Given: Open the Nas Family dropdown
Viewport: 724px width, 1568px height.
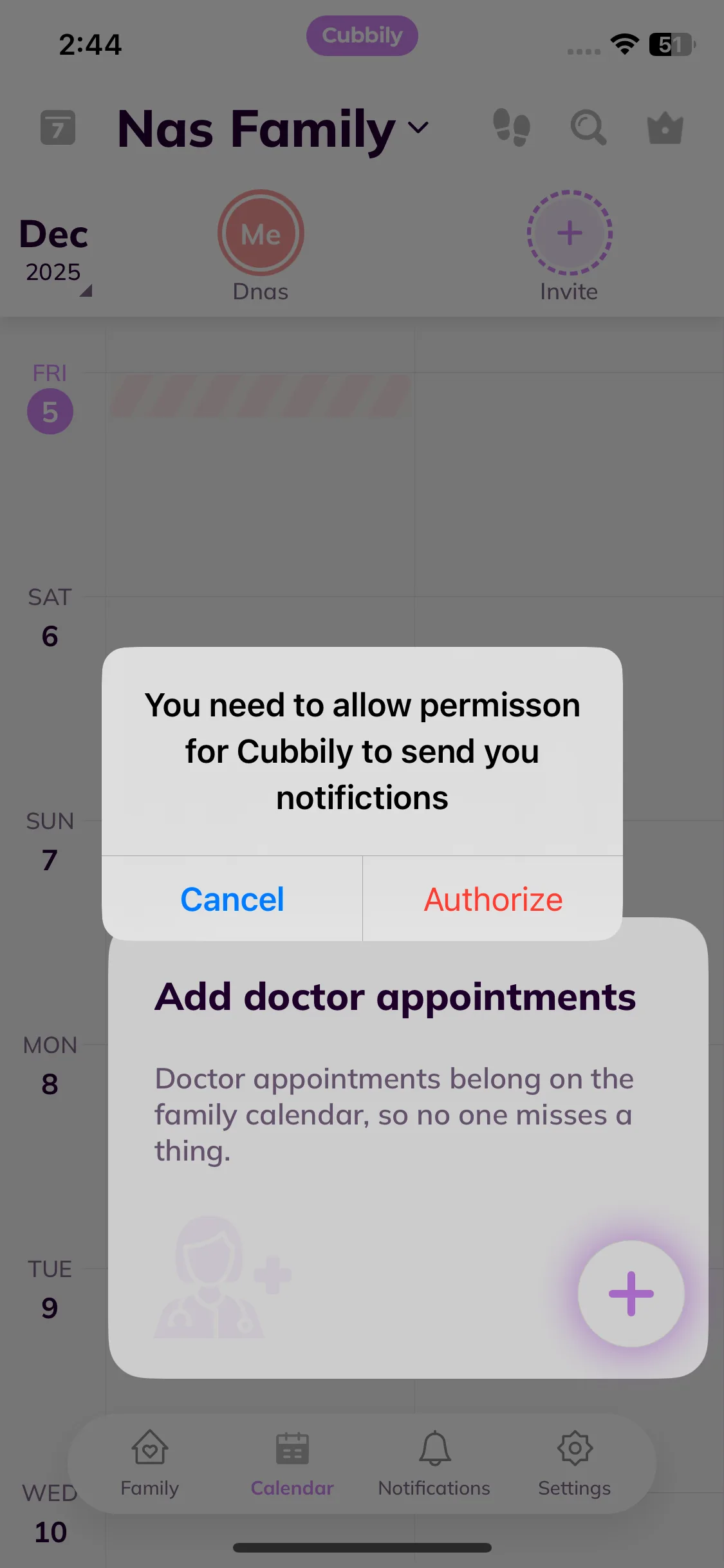Looking at the screenshot, I should (x=273, y=129).
